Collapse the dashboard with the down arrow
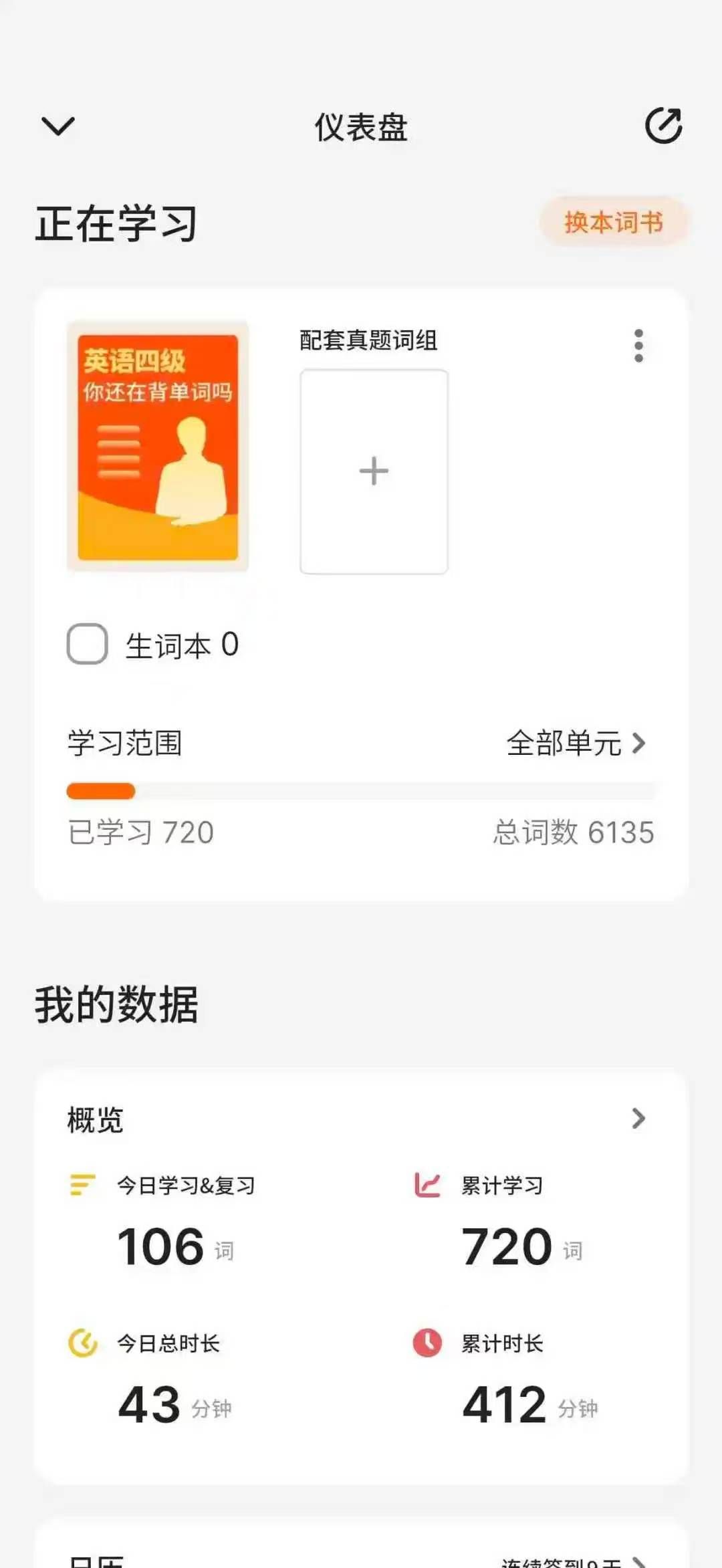722x1568 pixels. [x=58, y=126]
